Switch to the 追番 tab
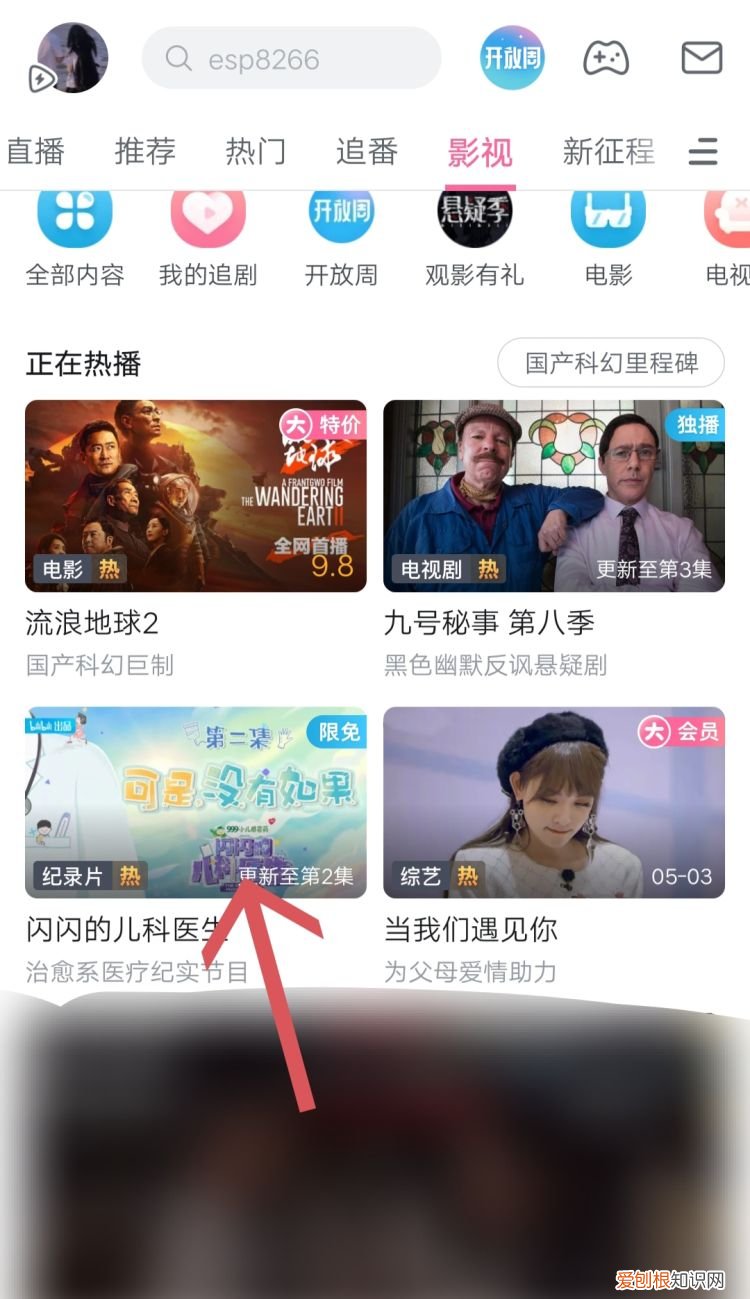The image size is (750, 1299). [x=366, y=151]
